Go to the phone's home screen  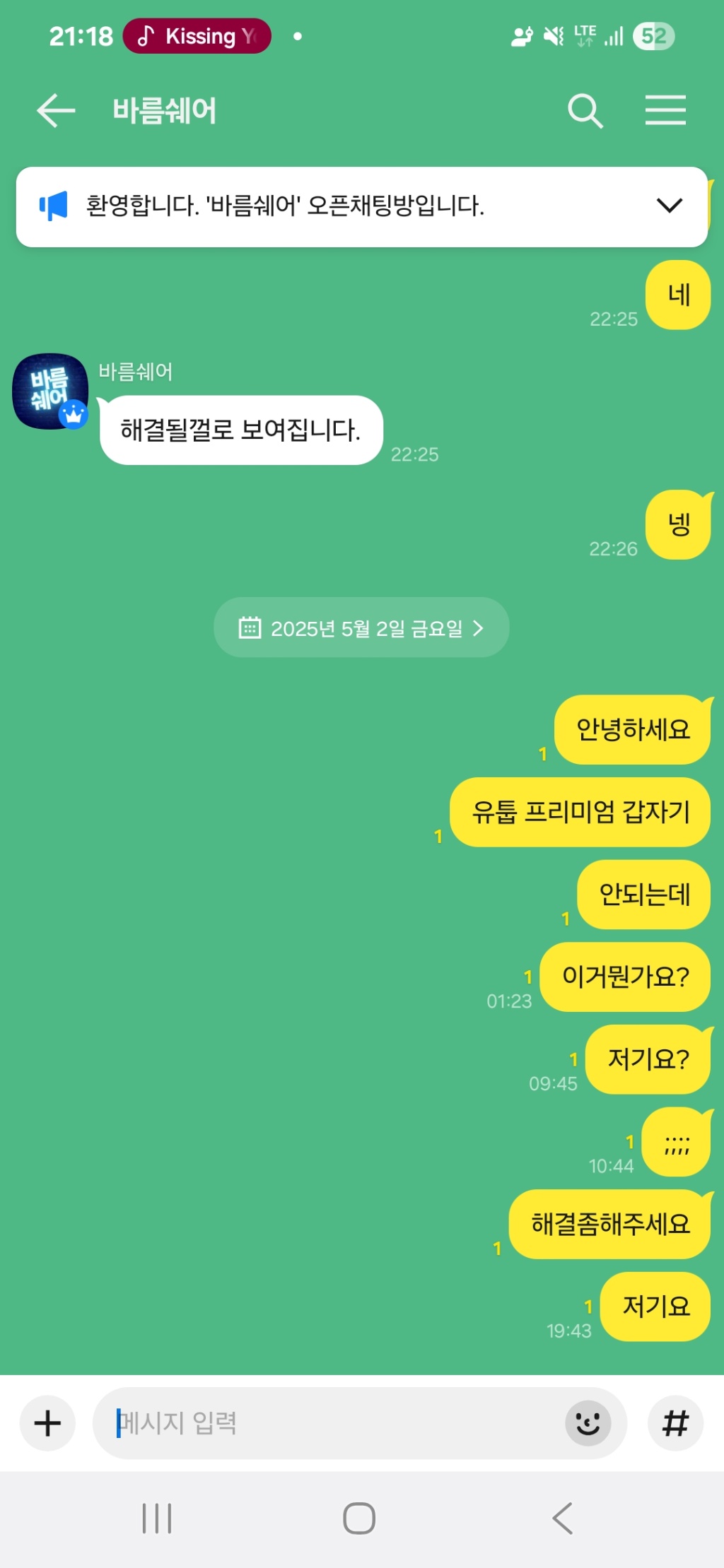tap(359, 1518)
